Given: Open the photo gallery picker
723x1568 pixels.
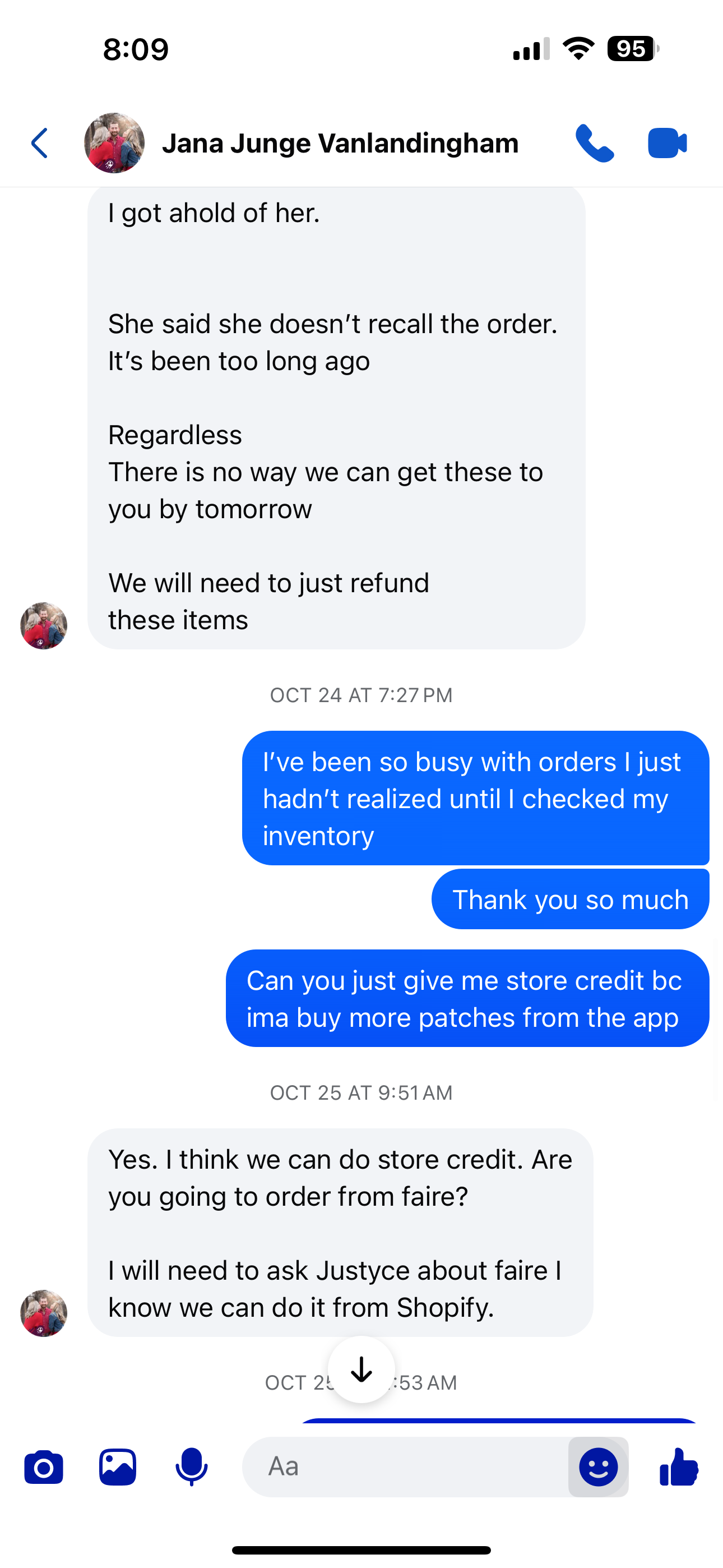Looking at the screenshot, I should click(118, 1467).
